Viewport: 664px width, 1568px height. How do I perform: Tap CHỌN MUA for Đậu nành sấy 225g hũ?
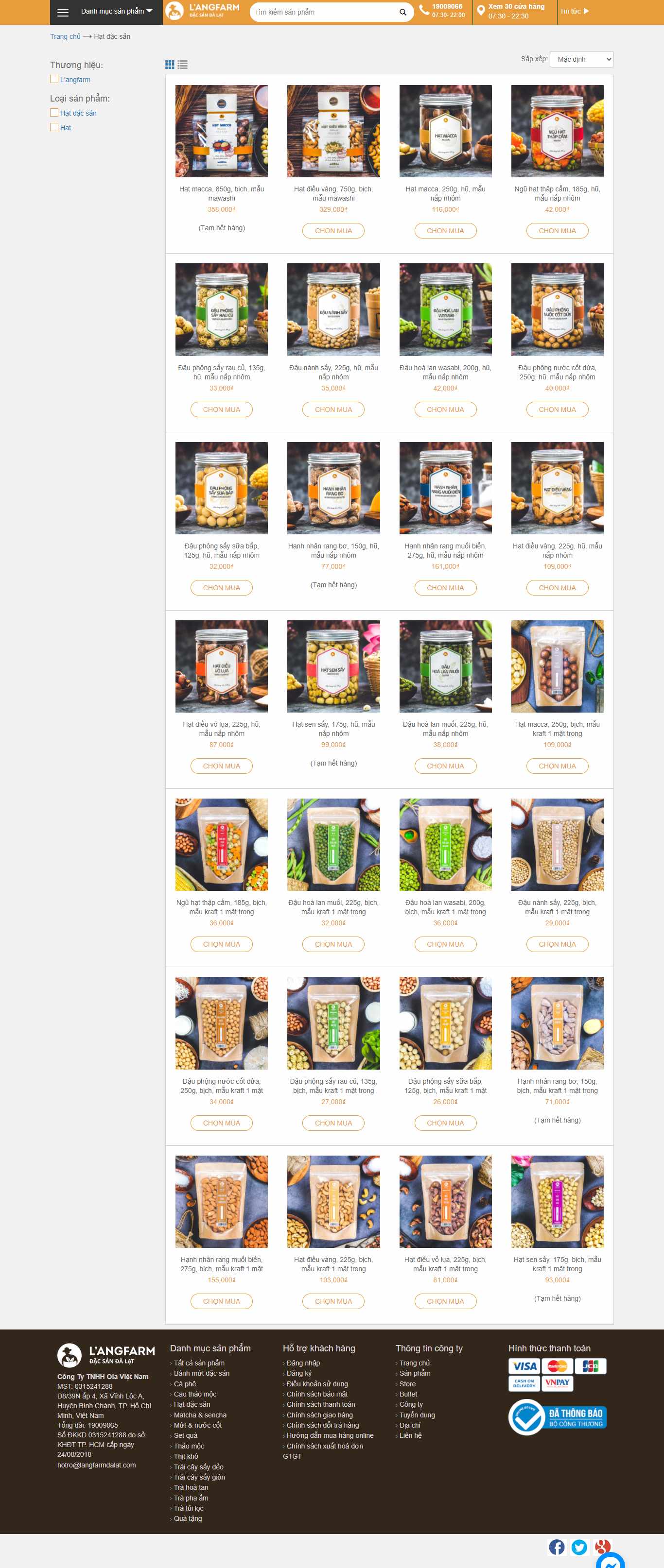coord(333,409)
